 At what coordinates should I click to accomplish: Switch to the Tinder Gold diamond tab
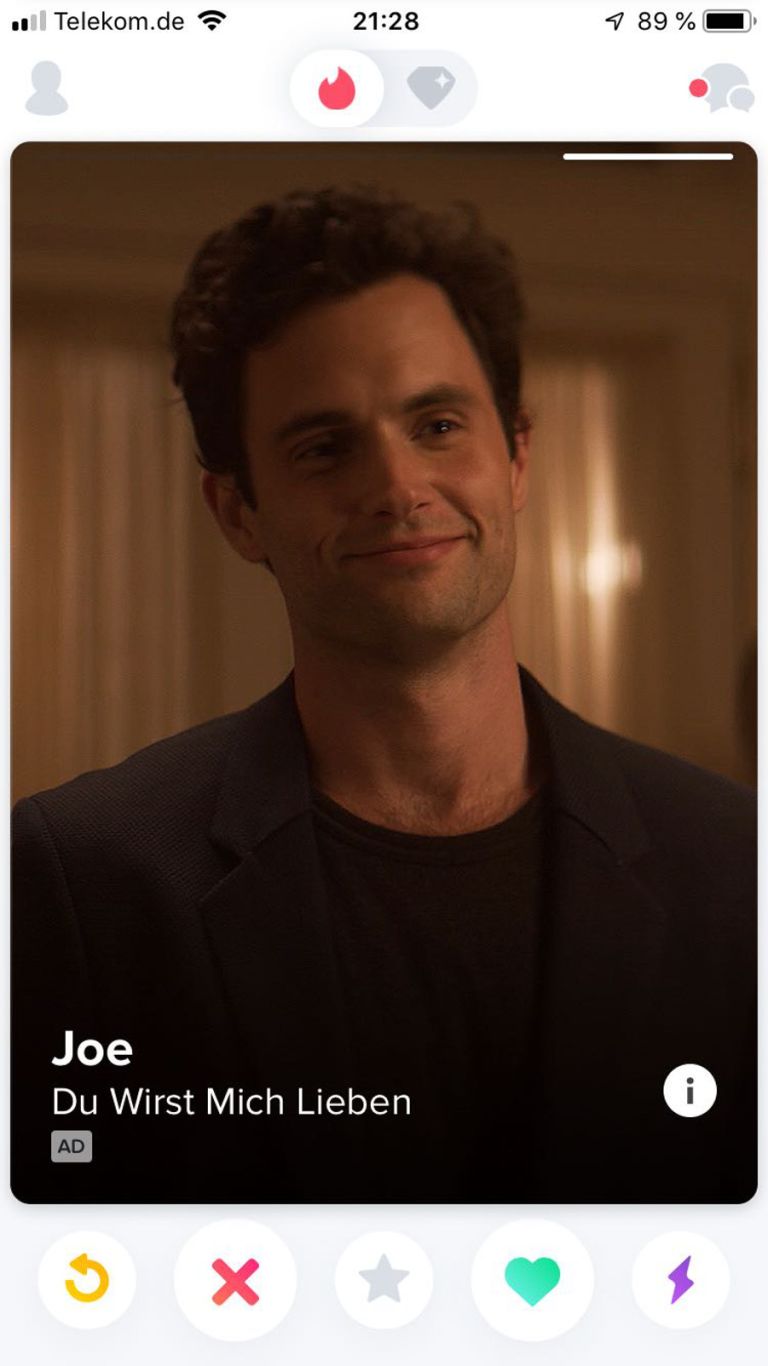click(x=431, y=89)
